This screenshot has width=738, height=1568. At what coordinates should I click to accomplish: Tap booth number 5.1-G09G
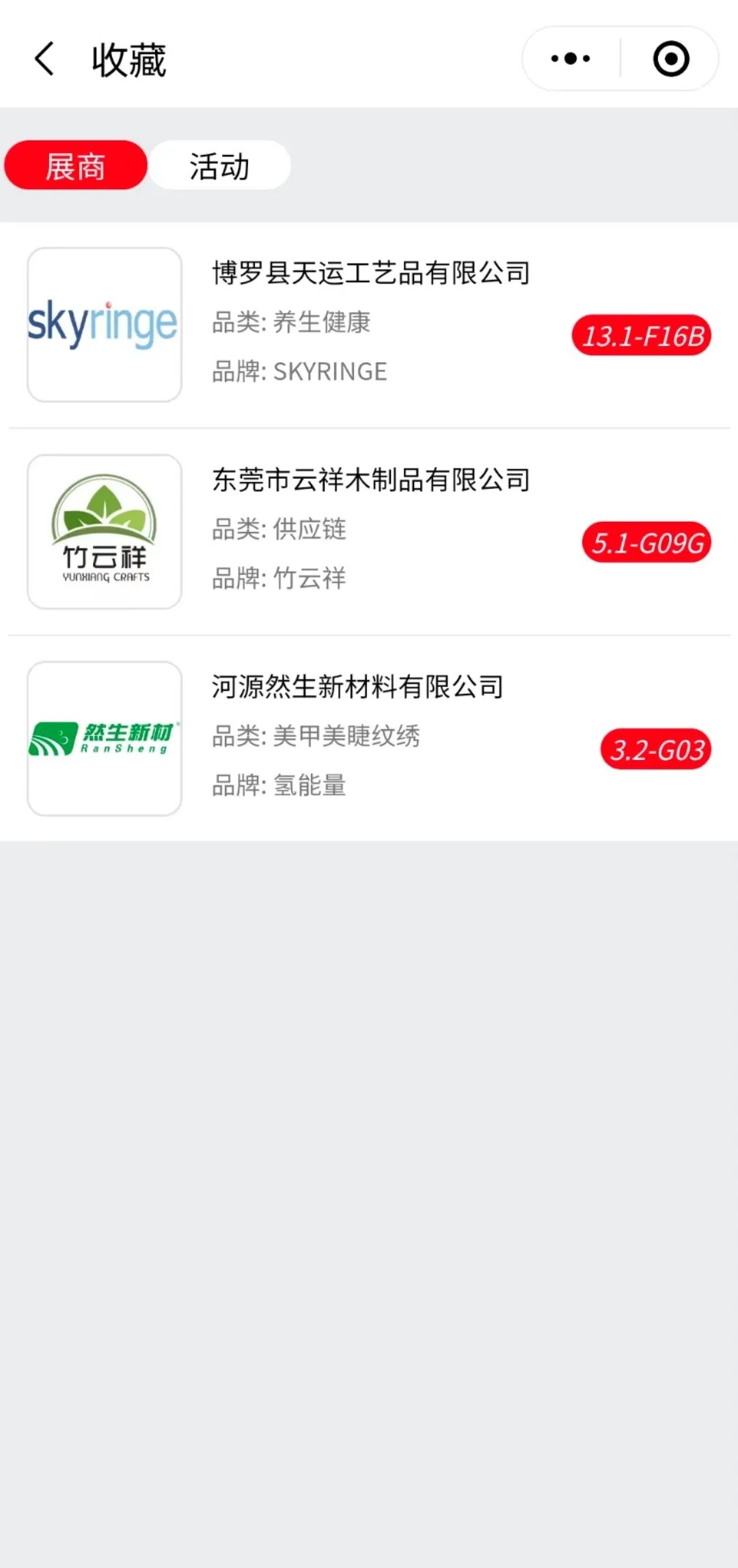click(x=647, y=543)
